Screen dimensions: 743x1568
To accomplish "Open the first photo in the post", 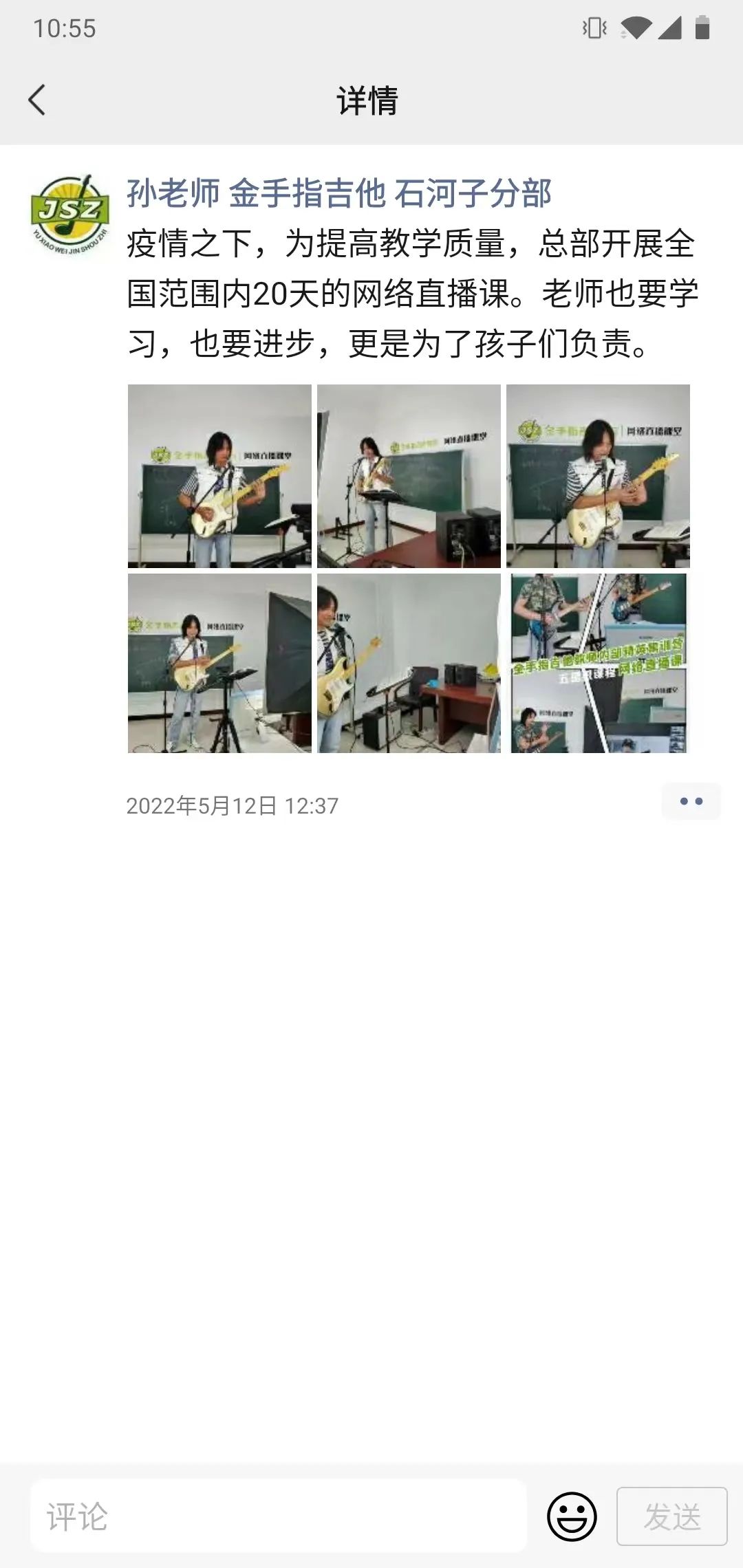I will tap(219, 476).
